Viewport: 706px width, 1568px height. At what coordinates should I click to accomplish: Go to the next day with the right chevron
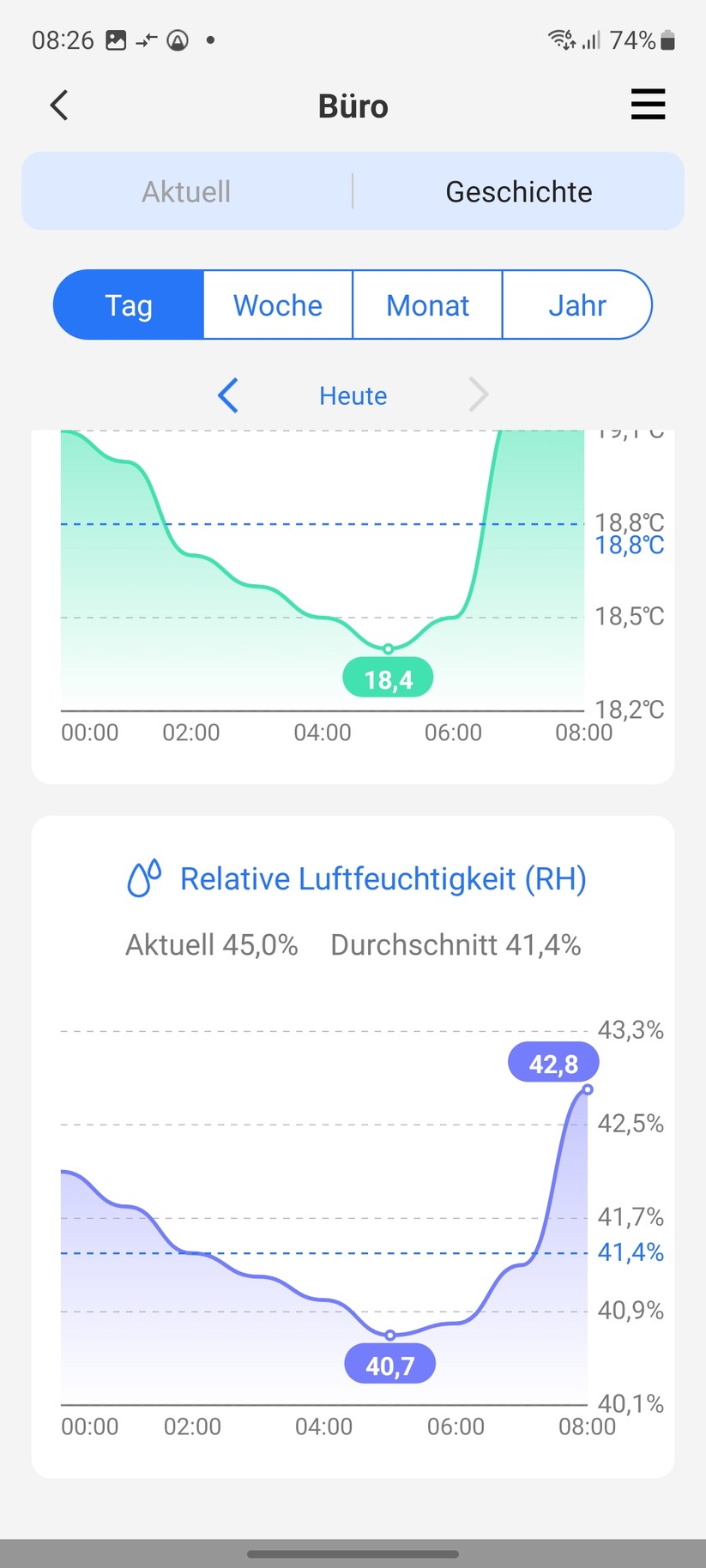(478, 395)
